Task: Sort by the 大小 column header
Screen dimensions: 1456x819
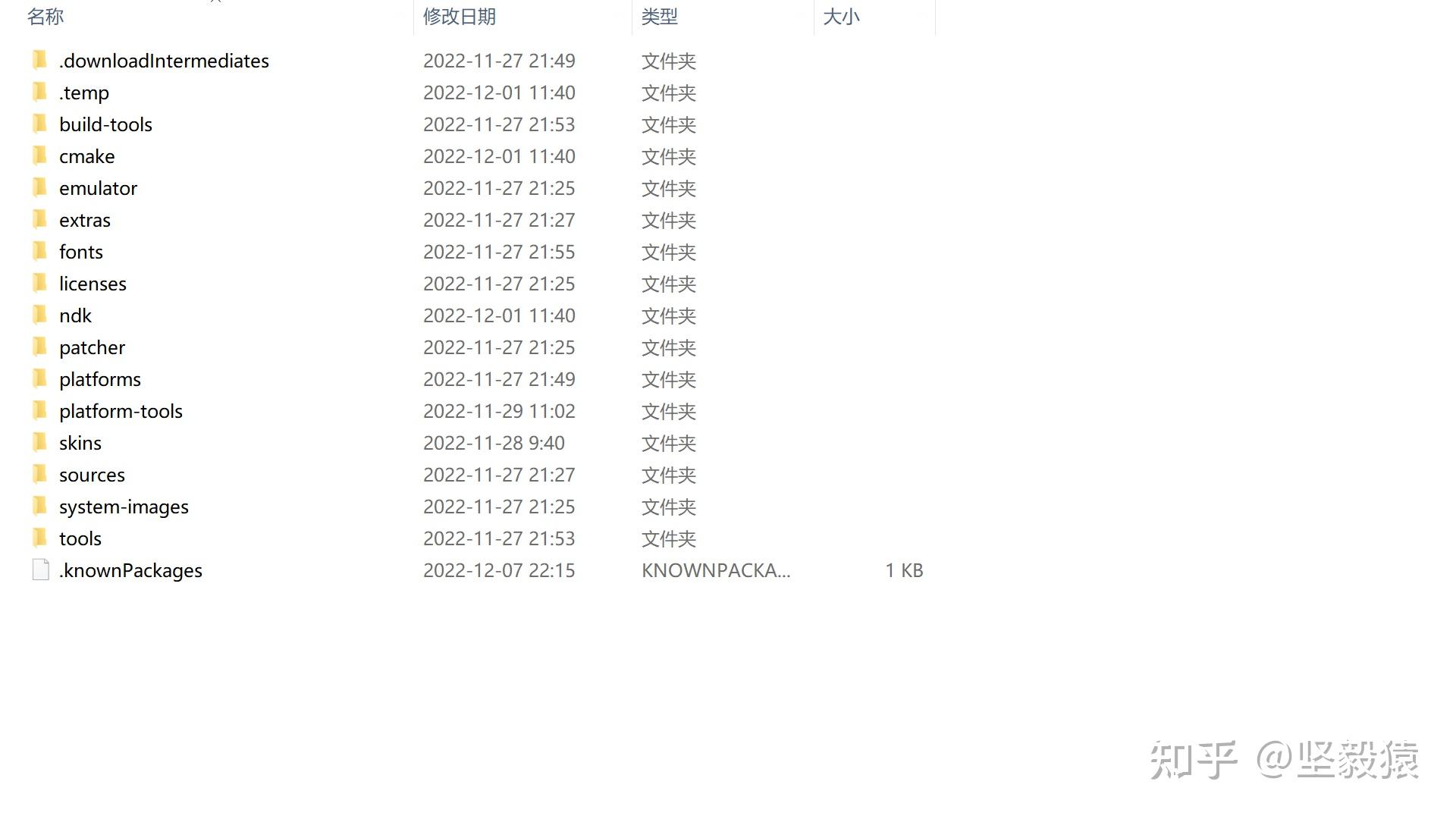Action: pos(840,17)
